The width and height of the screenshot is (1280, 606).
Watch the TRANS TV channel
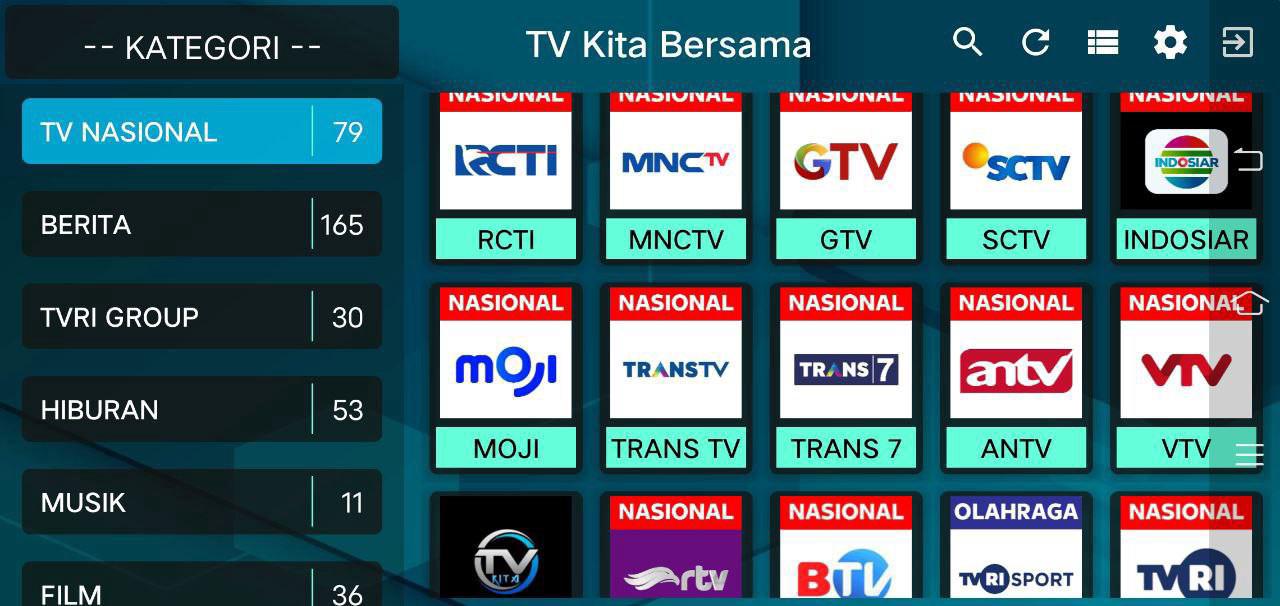click(x=676, y=380)
